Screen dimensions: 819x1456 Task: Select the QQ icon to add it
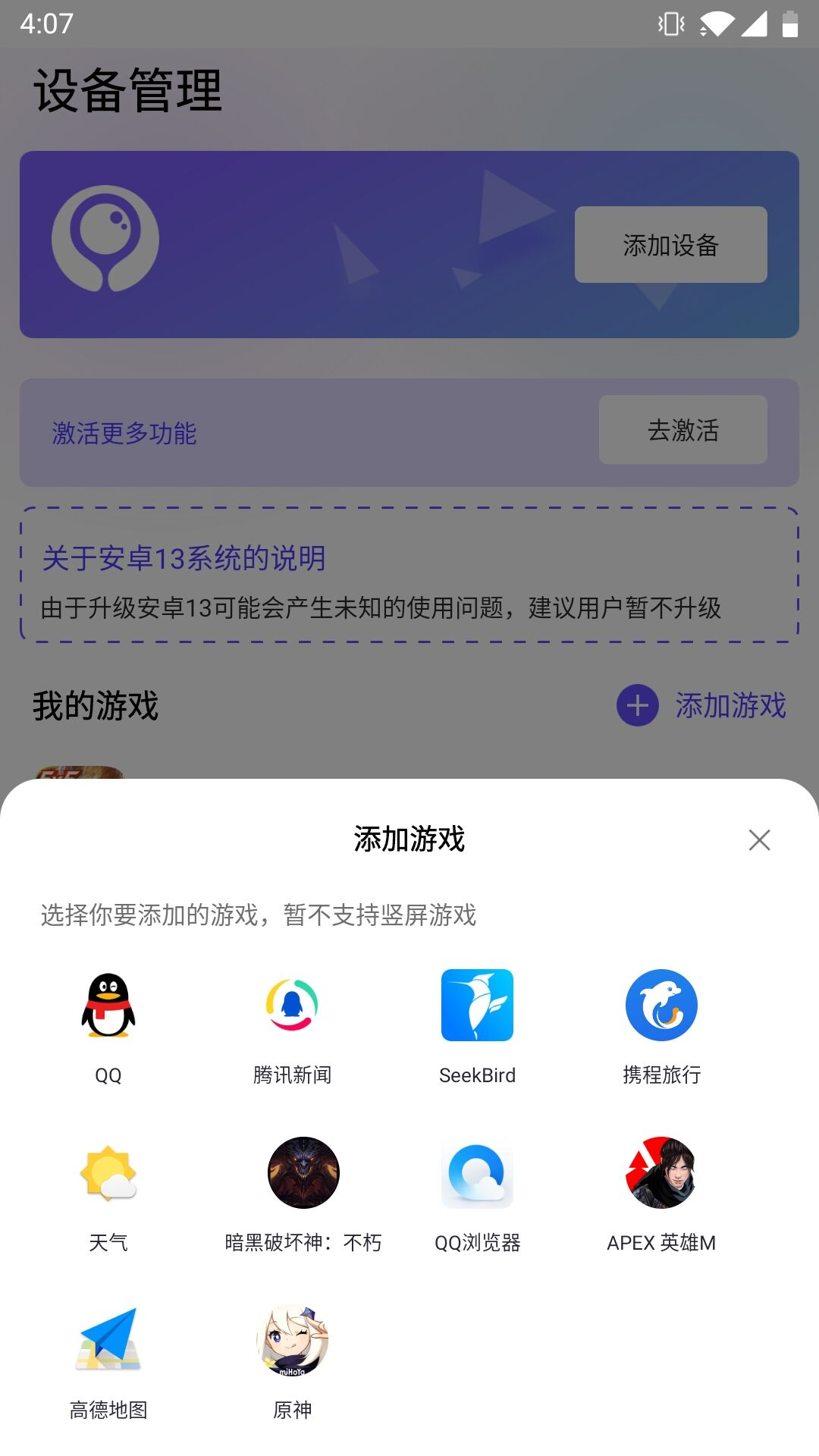[108, 1005]
